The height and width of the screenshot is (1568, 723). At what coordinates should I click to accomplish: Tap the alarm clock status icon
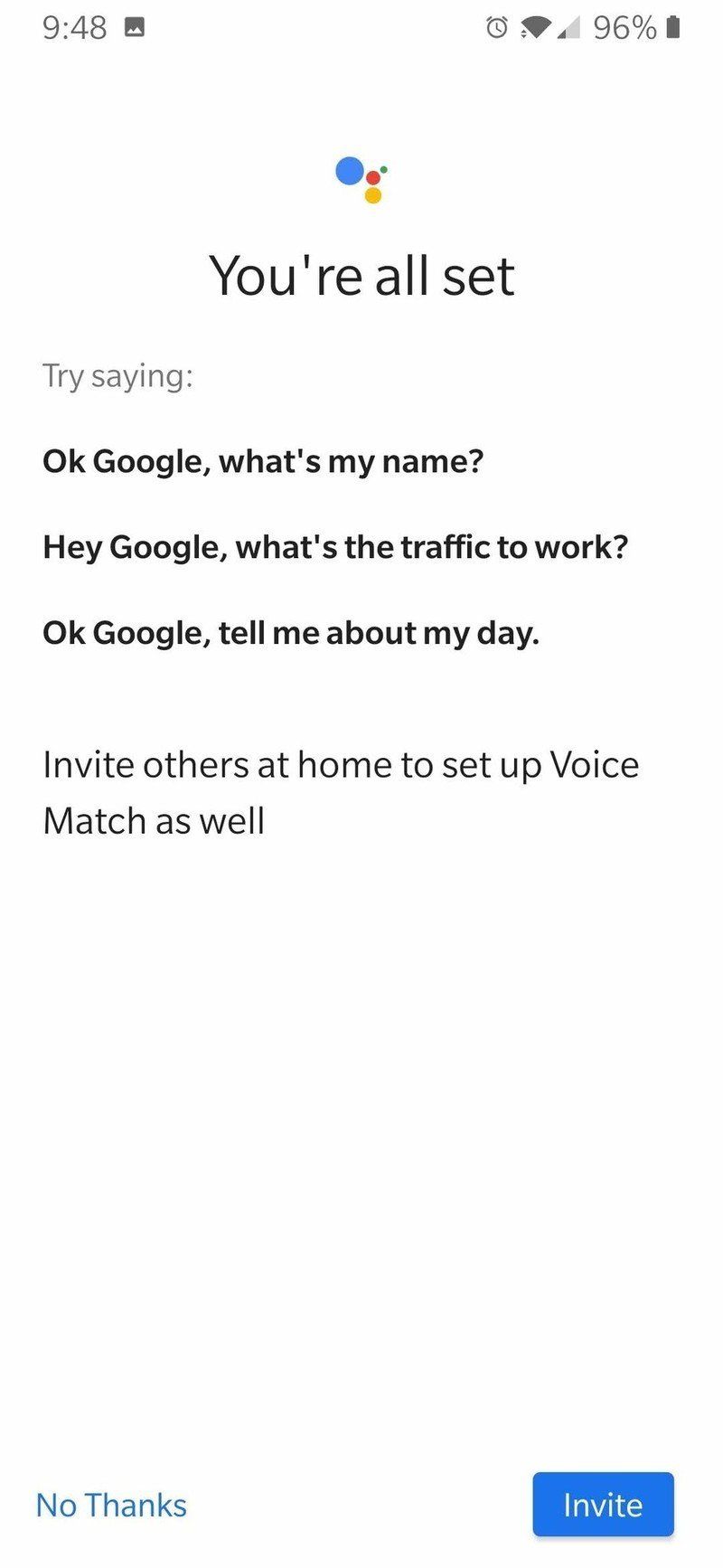pos(495,27)
